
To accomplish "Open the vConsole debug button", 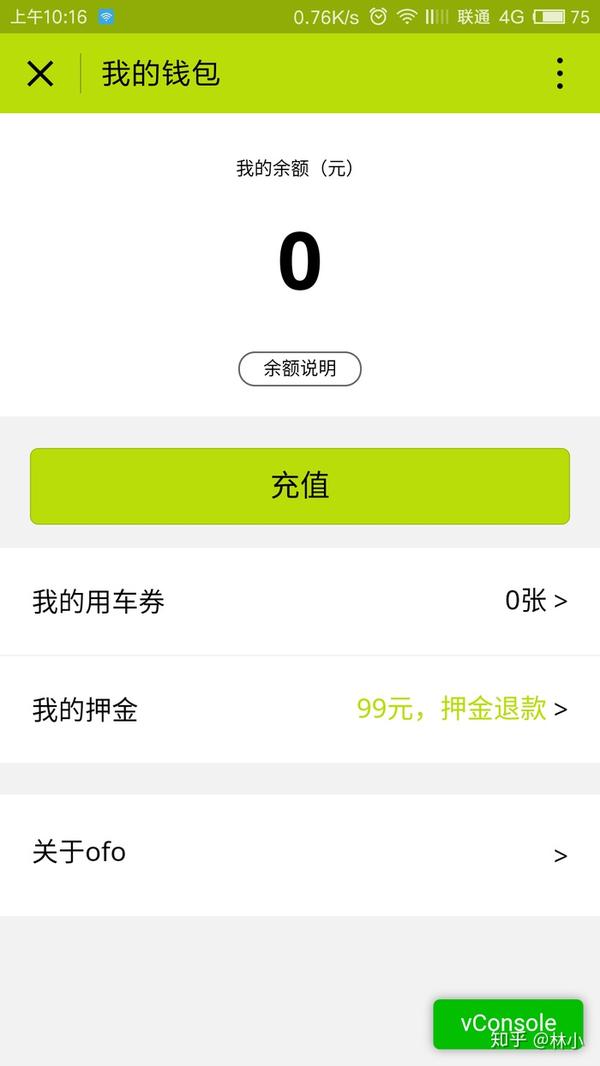I will 508,1024.
